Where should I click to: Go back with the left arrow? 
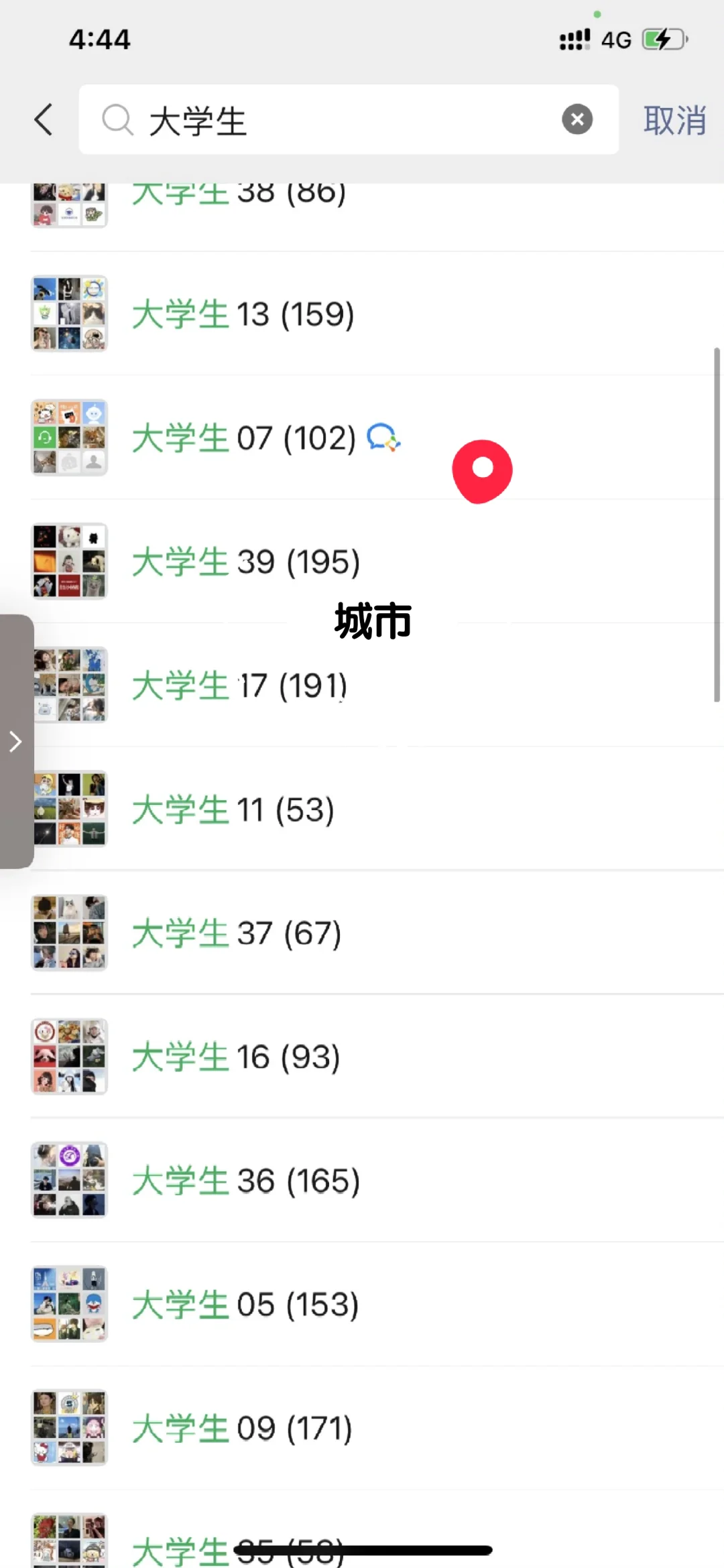pos(44,120)
